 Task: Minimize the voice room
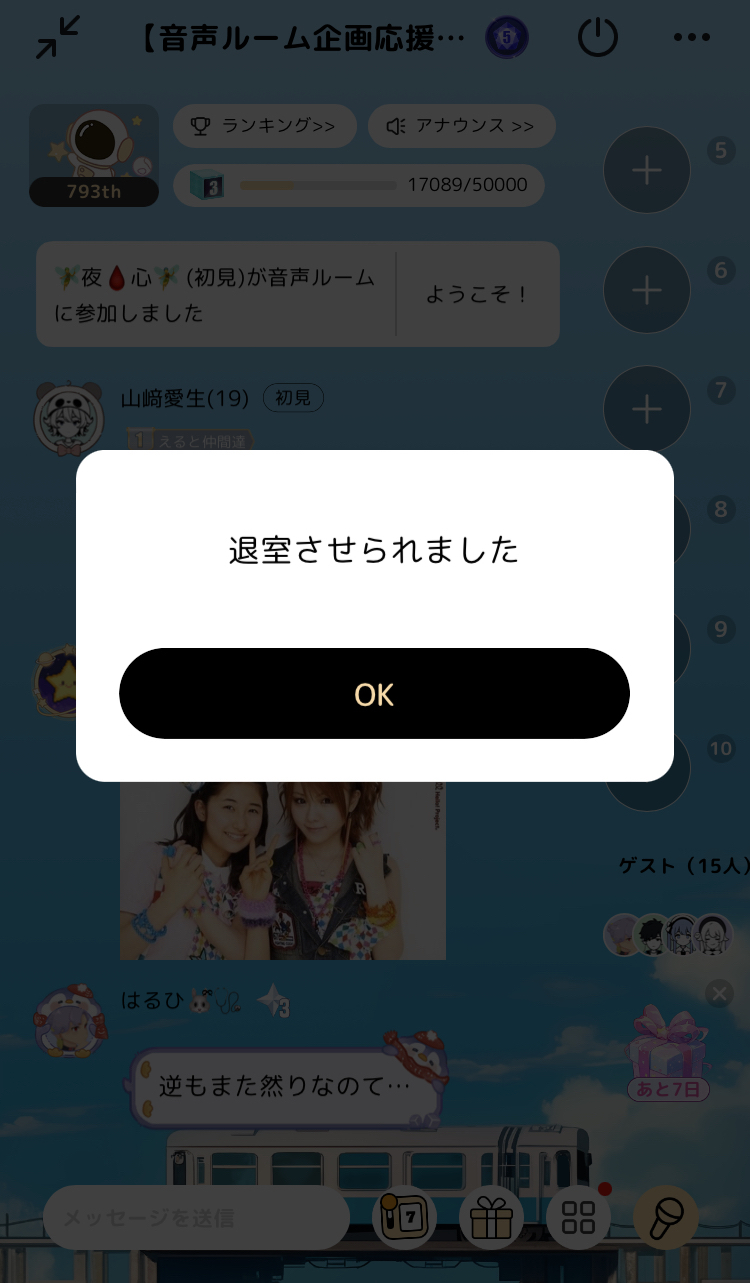pyautogui.click(x=58, y=38)
